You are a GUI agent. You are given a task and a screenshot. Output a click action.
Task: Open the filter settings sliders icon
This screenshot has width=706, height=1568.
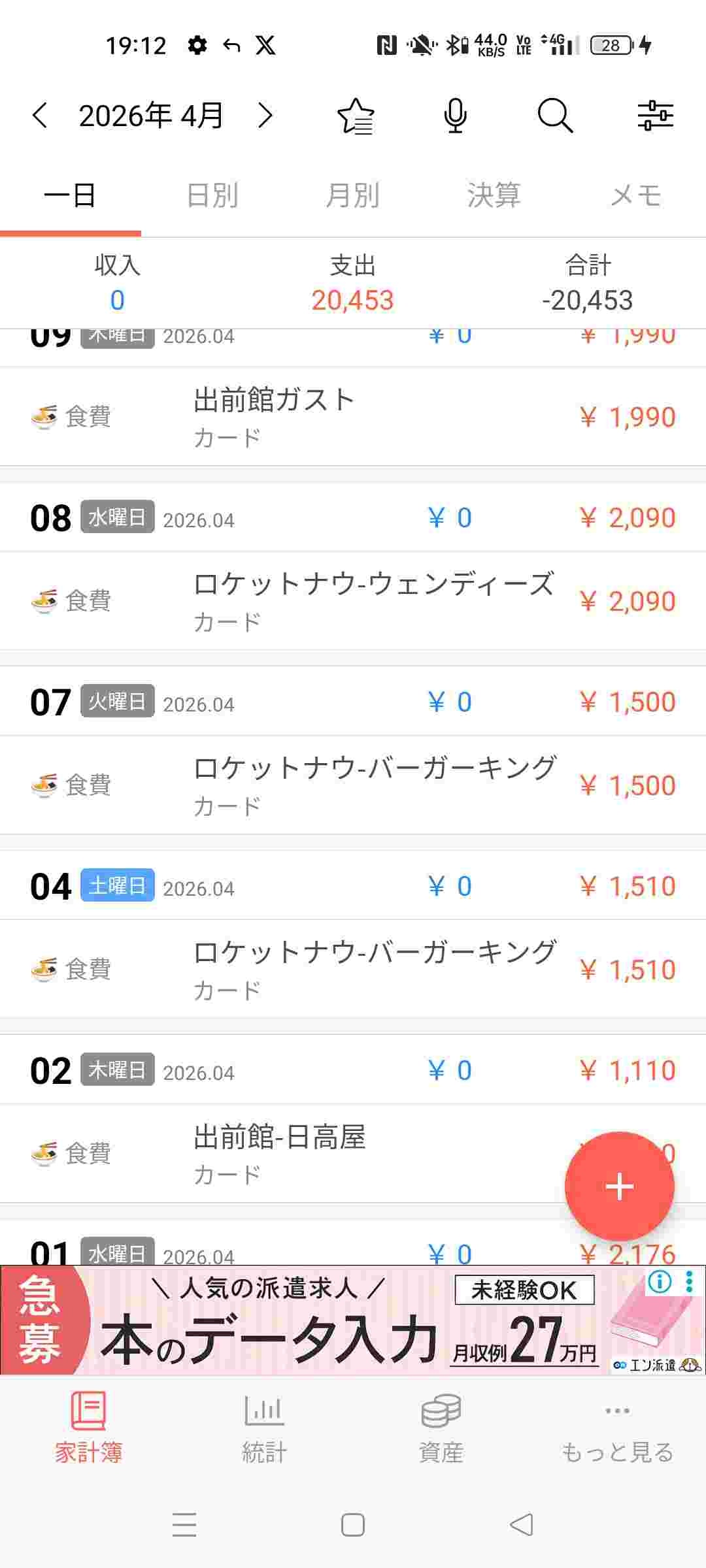[x=655, y=116]
